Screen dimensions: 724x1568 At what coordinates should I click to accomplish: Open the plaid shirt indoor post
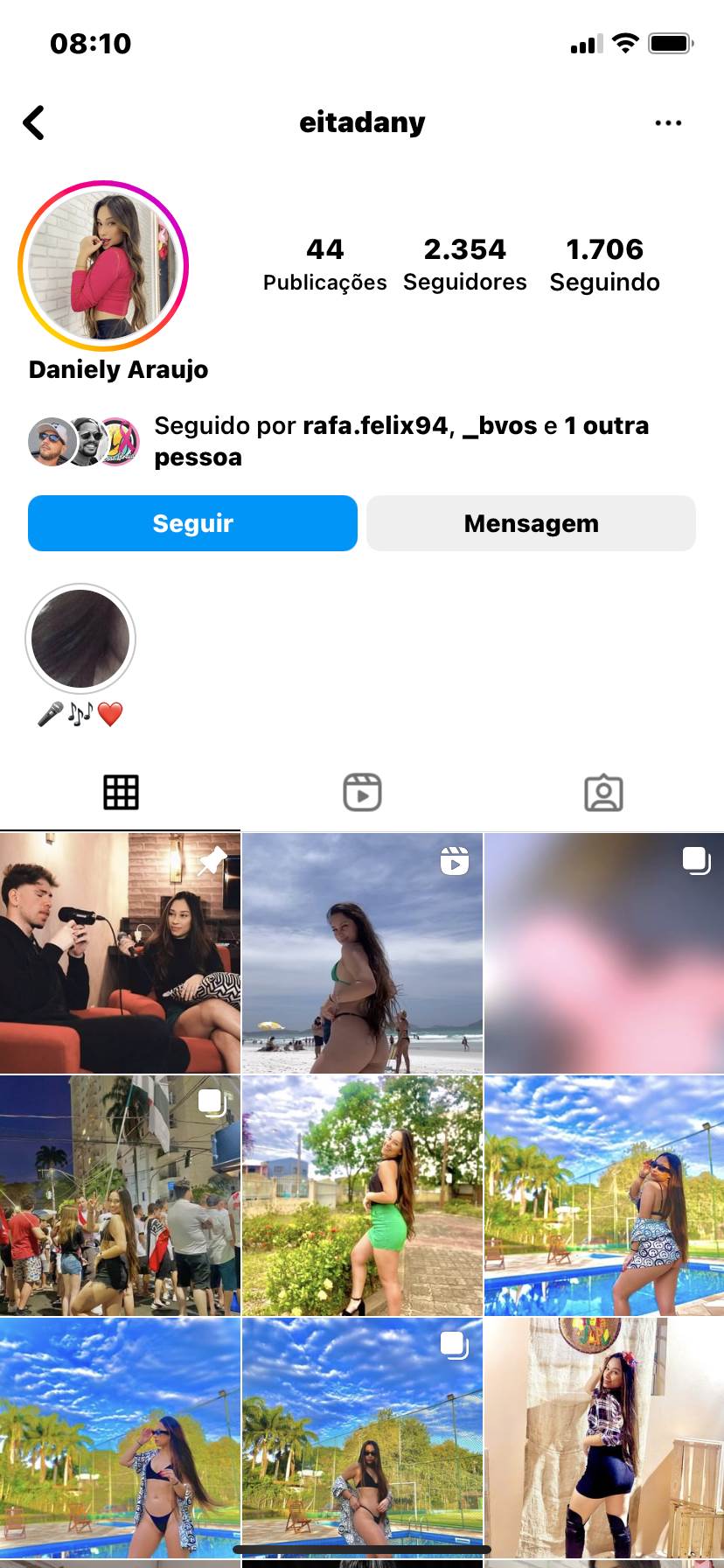pyautogui.click(x=603, y=1438)
